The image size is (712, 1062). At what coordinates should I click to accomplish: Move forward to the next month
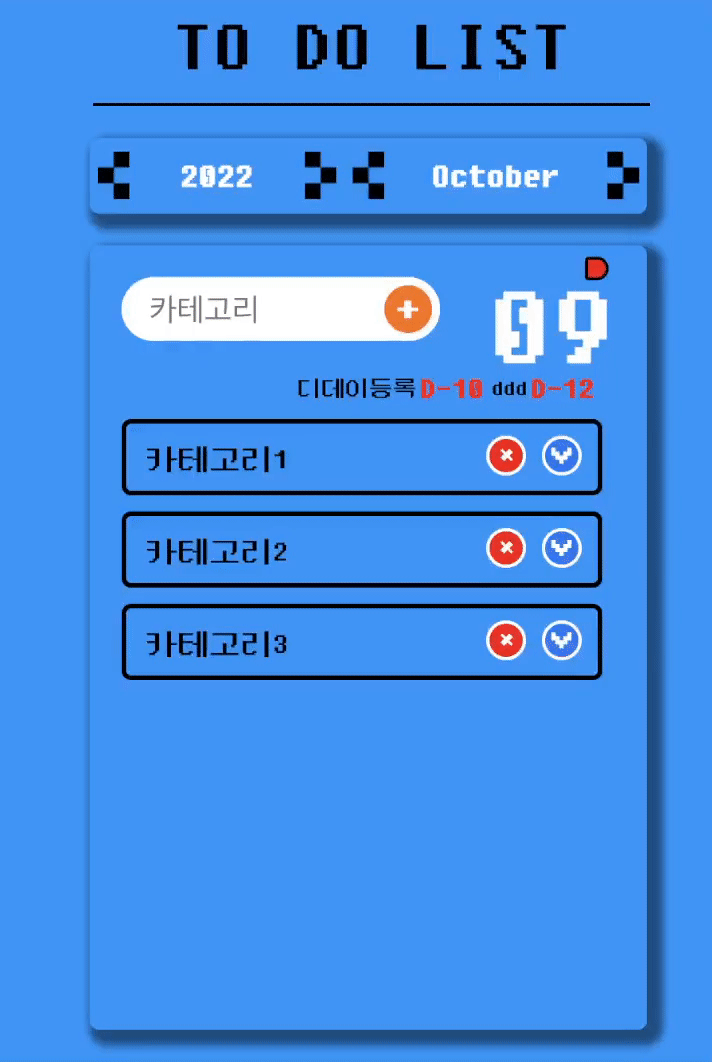(622, 177)
